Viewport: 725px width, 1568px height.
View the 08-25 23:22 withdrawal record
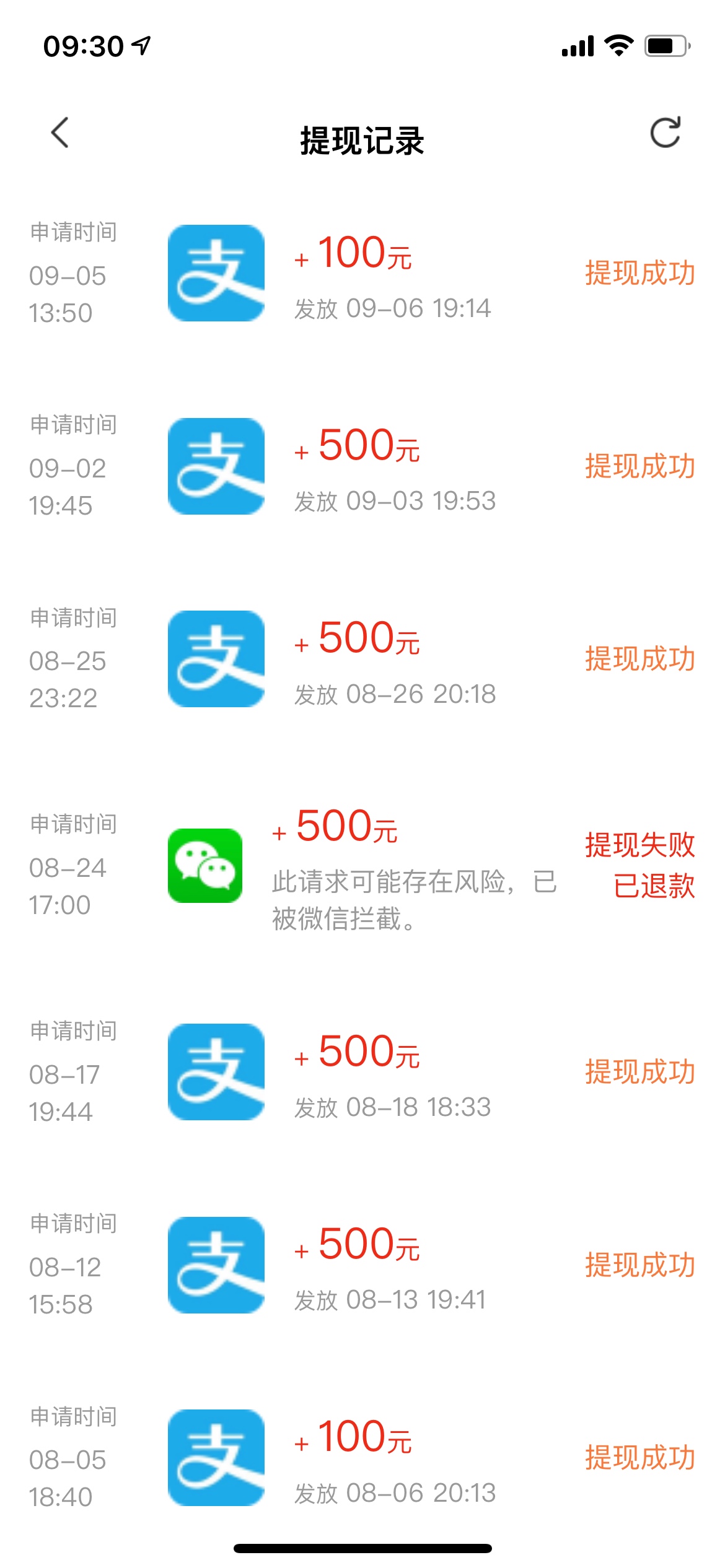coord(362,658)
